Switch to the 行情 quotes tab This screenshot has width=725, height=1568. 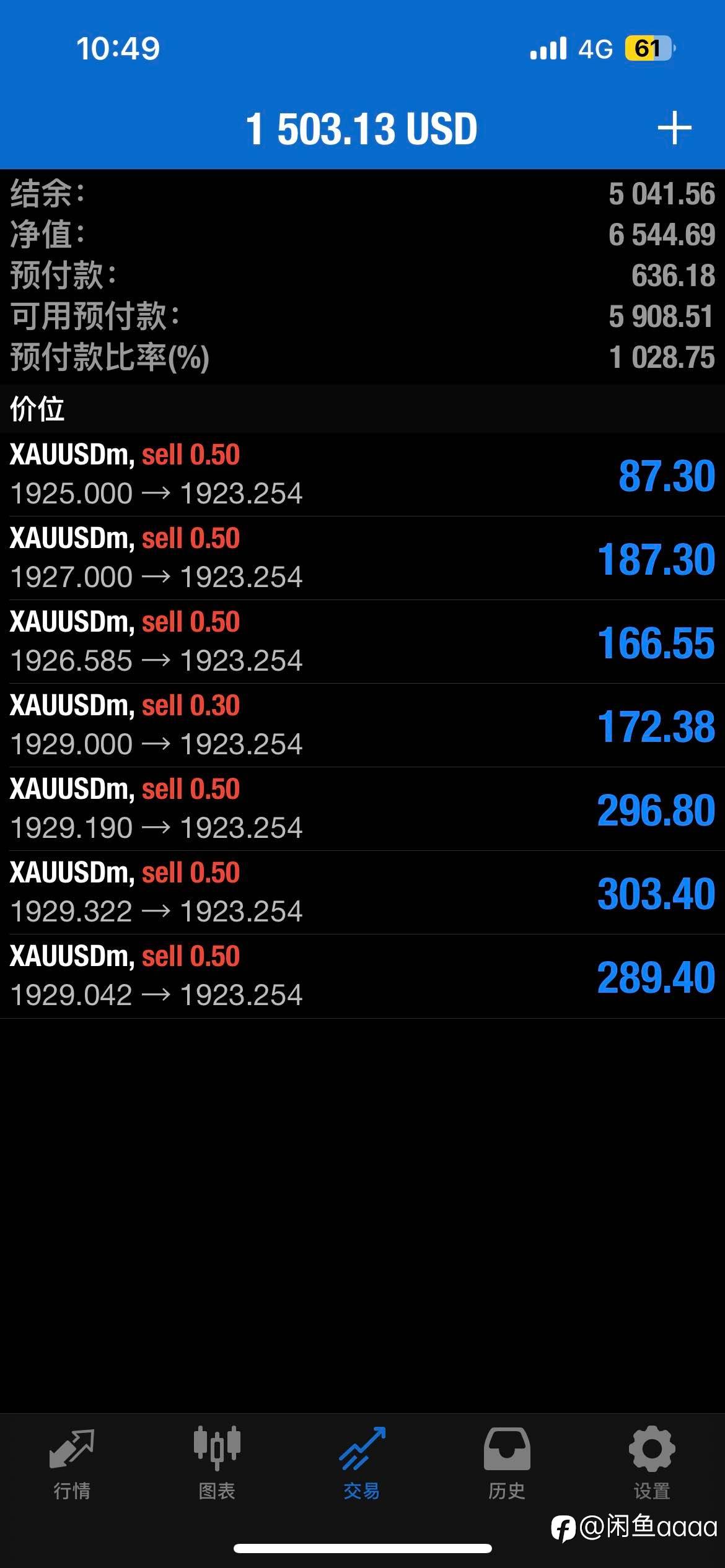[x=72, y=1464]
